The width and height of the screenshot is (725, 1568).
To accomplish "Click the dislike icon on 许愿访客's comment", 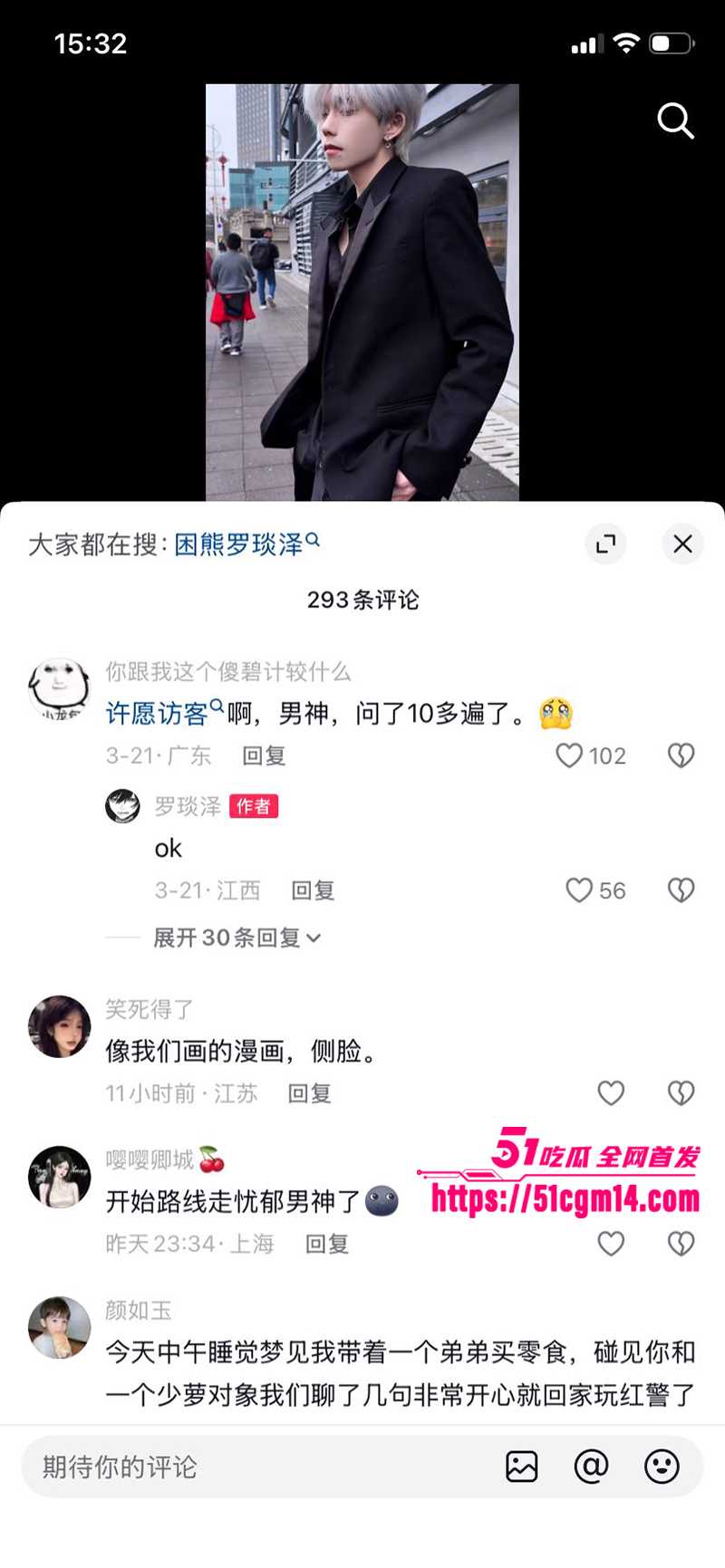I will click(x=681, y=755).
